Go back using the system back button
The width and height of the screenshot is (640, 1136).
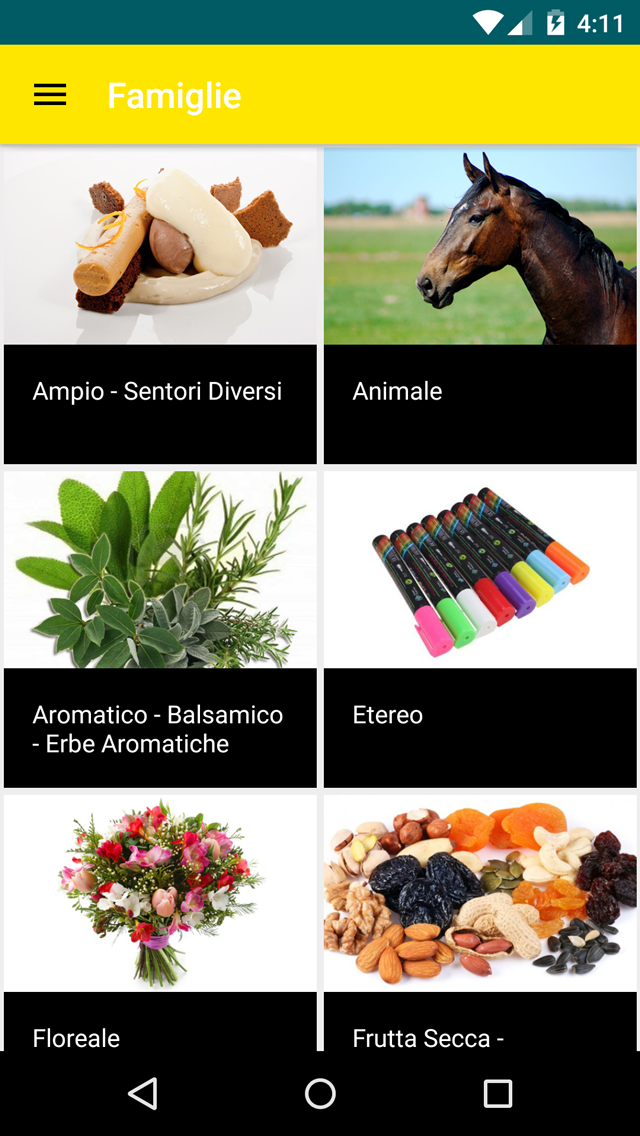coord(143,1093)
